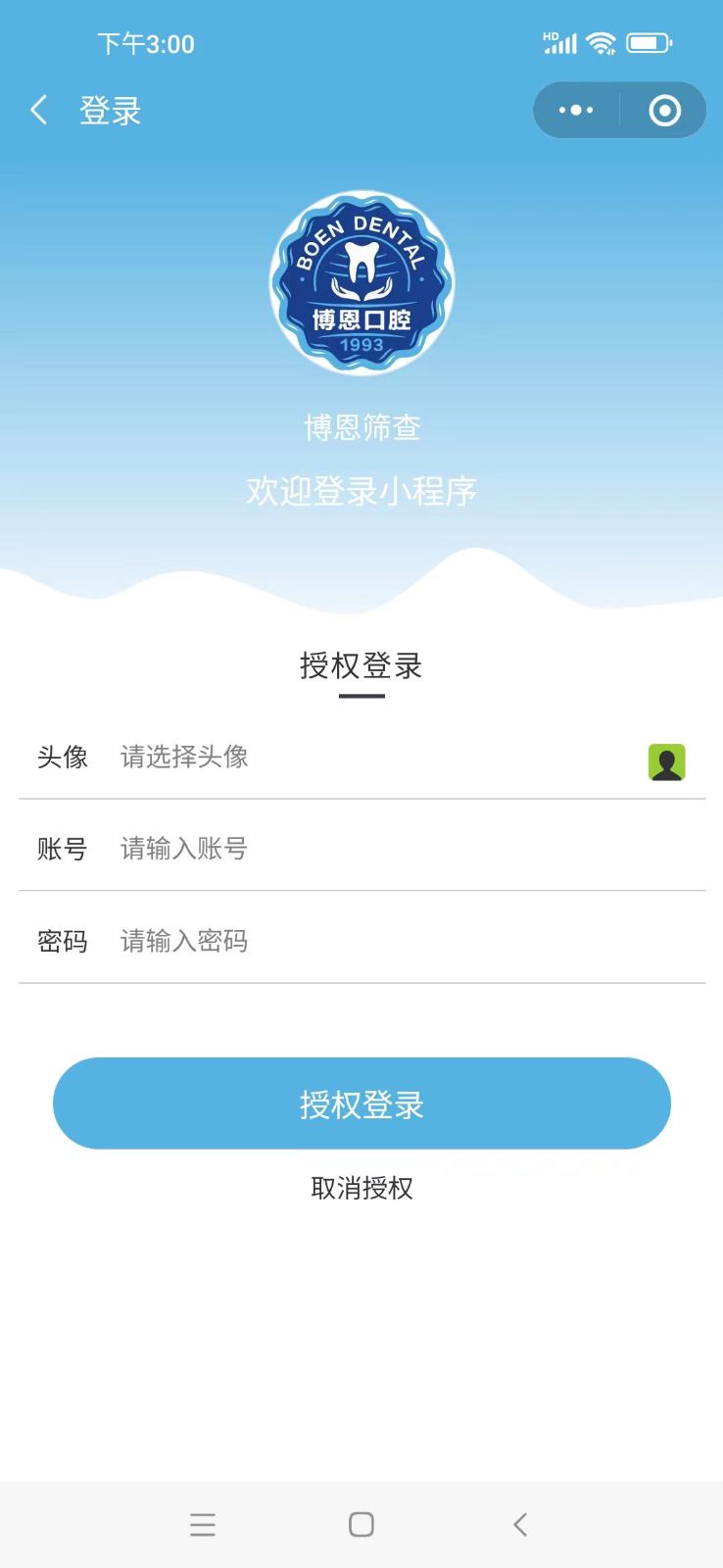
Task: Tap the blue 授权登录 button
Action: point(361,1103)
